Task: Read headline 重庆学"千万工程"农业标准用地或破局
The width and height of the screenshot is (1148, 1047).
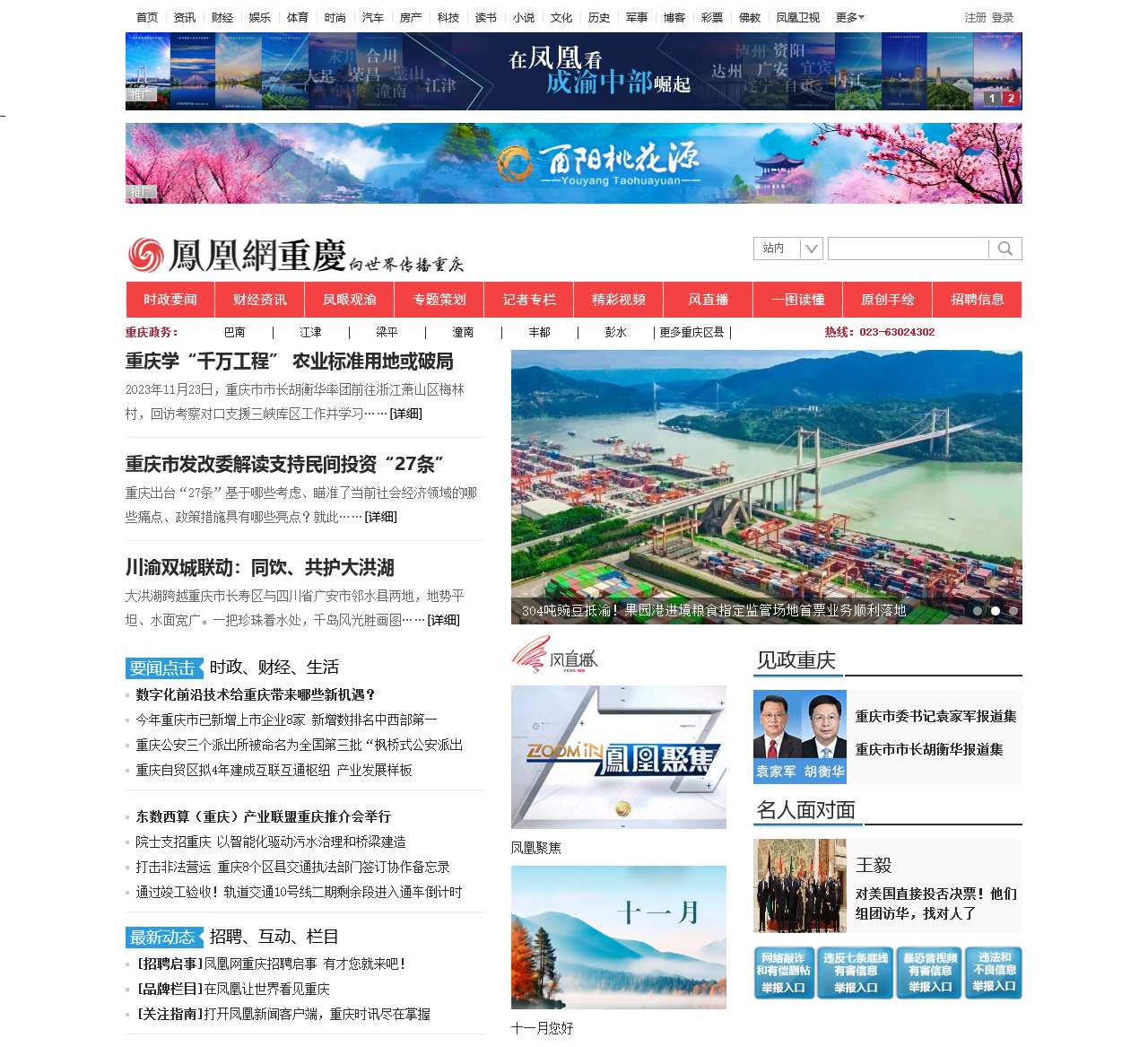Action: coord(289,362)
